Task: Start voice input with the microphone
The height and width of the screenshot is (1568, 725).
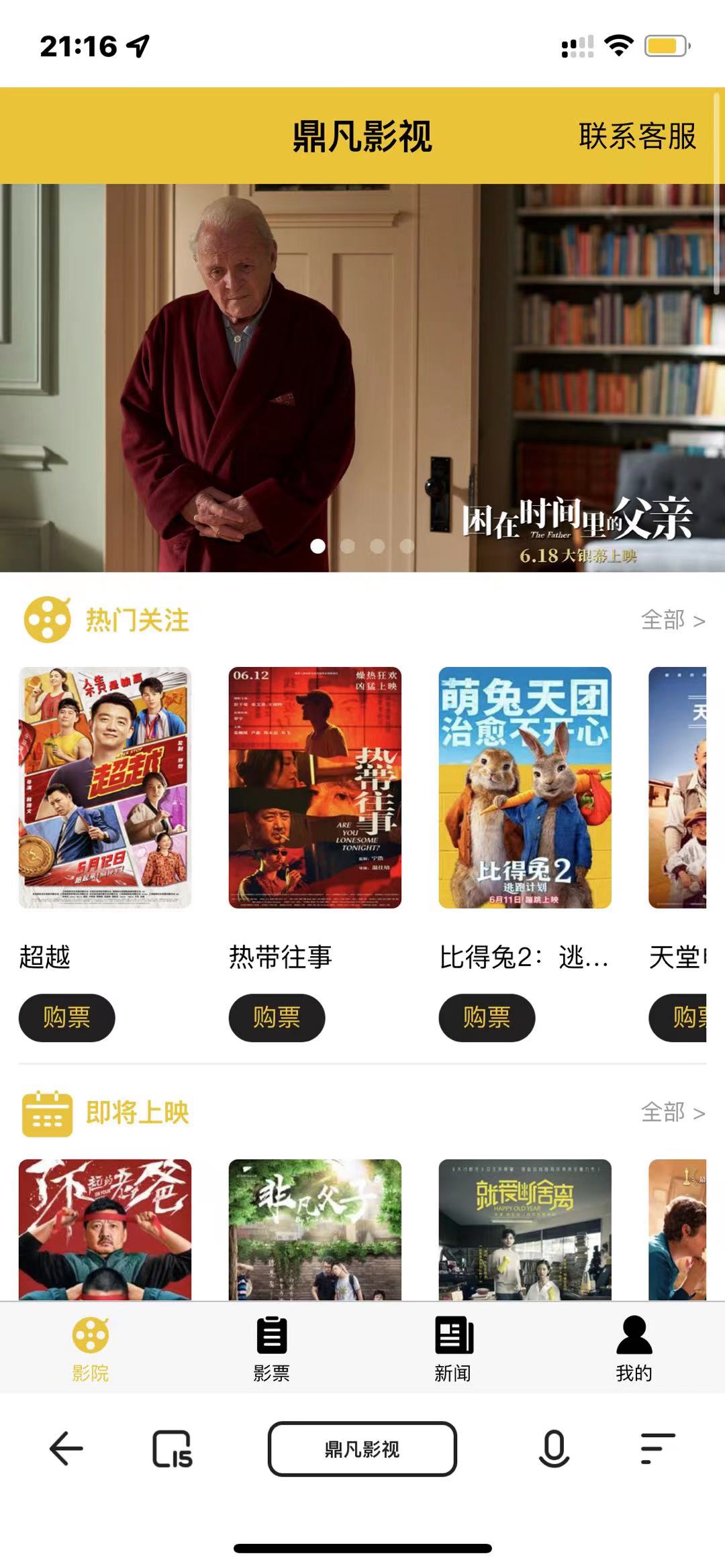Action: (x=554, y=1449)
